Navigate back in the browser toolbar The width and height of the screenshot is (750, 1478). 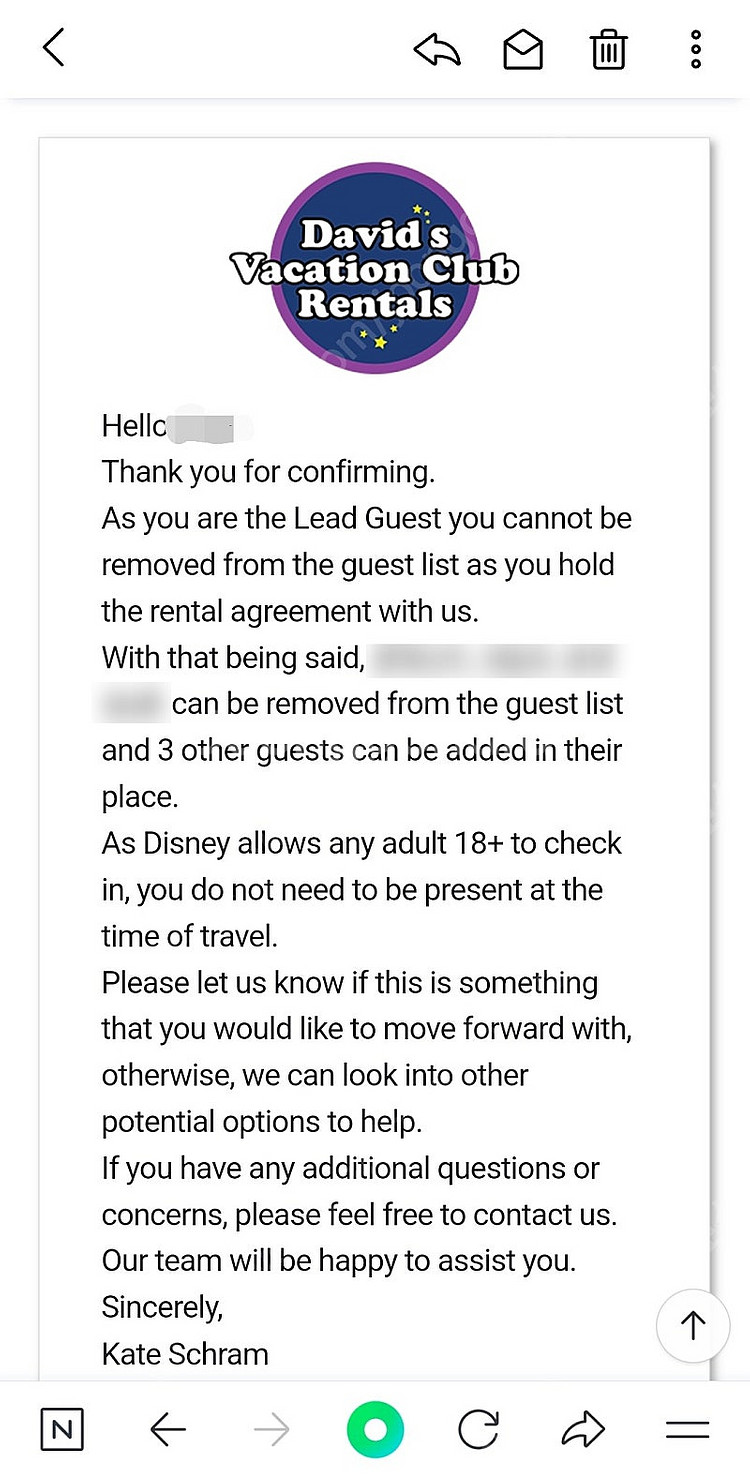point(168,1430)
